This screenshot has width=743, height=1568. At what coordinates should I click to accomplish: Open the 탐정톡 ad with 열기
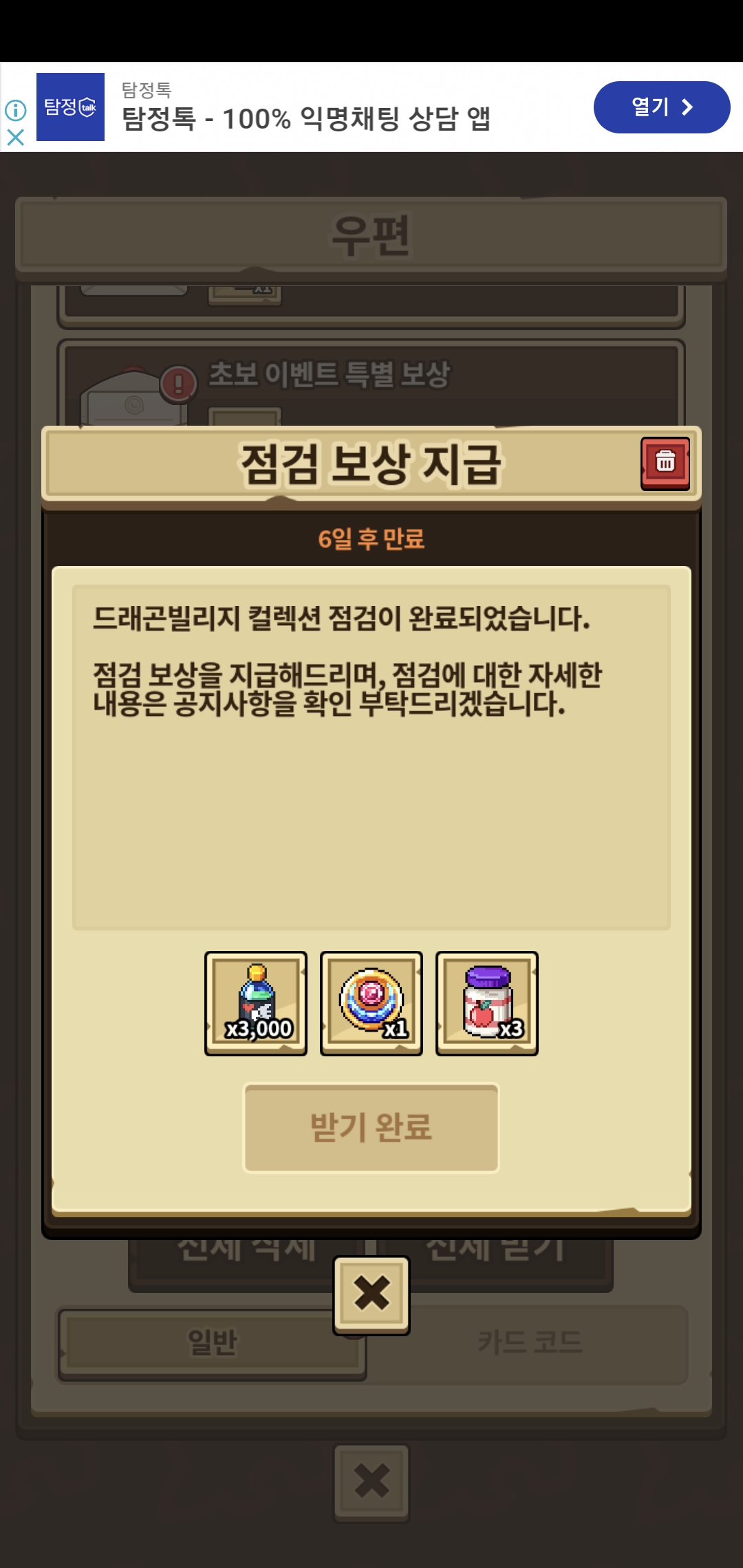point(661,107)
